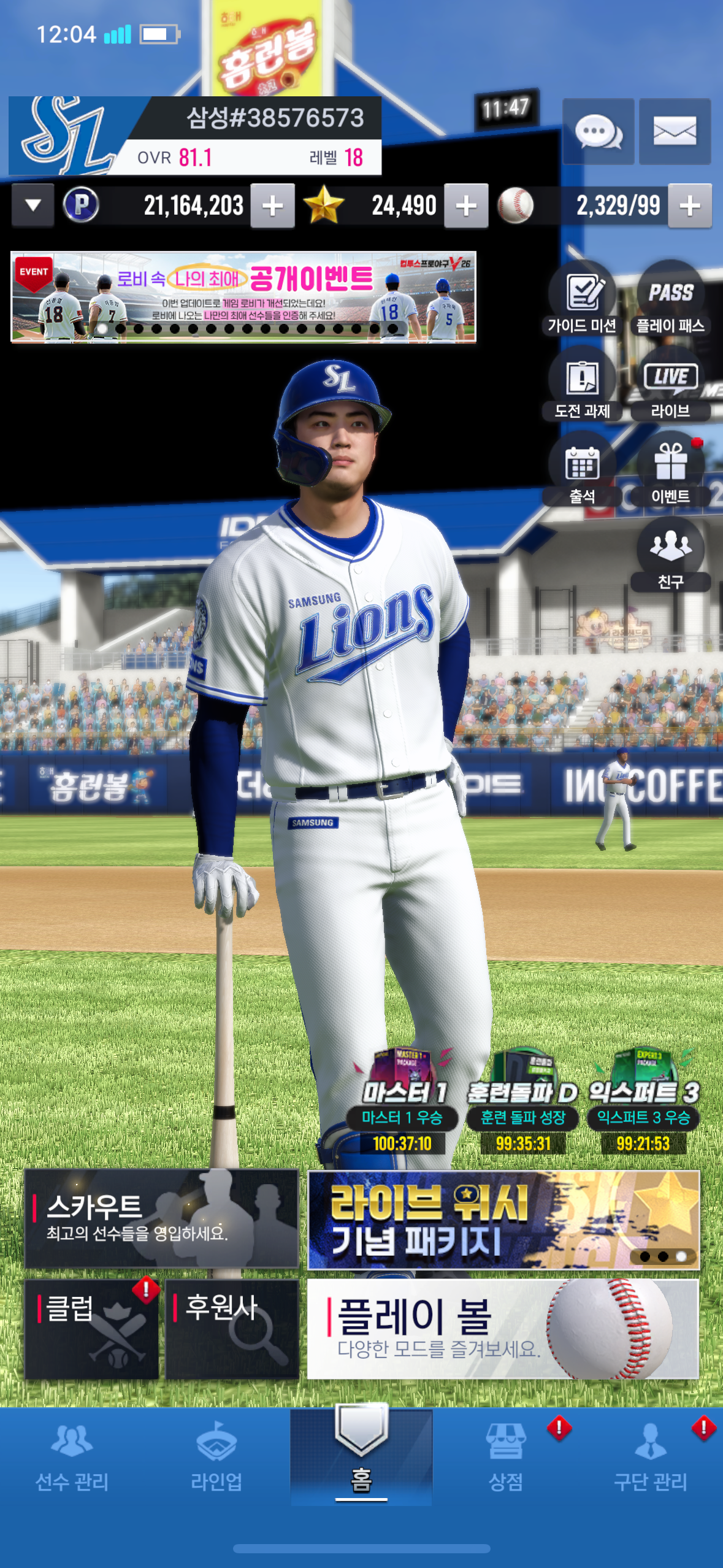
Task: Open 플레이 패스 play pass
Action: 670,299
